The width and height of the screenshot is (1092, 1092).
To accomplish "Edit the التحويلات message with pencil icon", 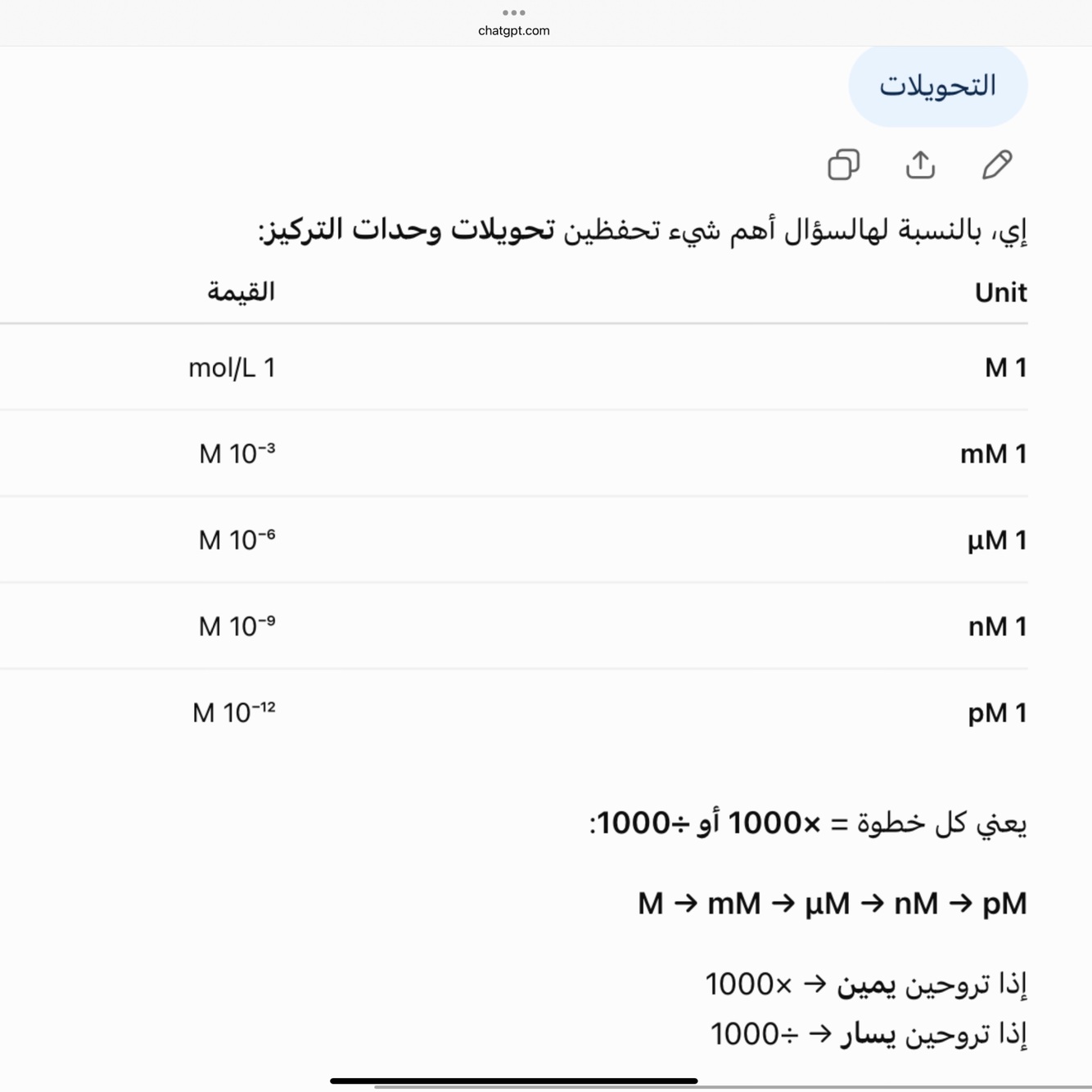I will coord(997,165).
